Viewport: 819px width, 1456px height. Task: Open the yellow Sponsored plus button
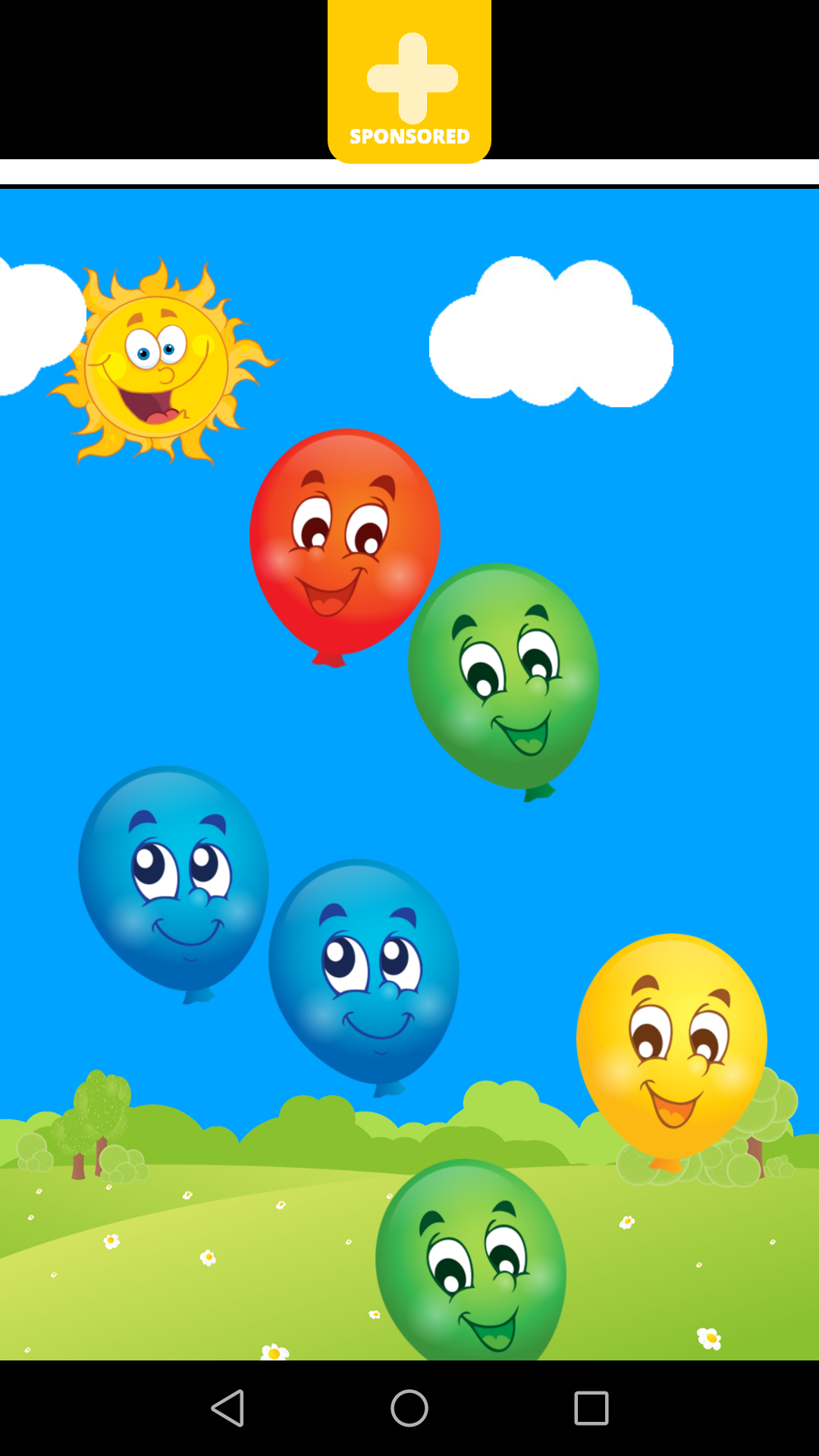pos(409,80)
